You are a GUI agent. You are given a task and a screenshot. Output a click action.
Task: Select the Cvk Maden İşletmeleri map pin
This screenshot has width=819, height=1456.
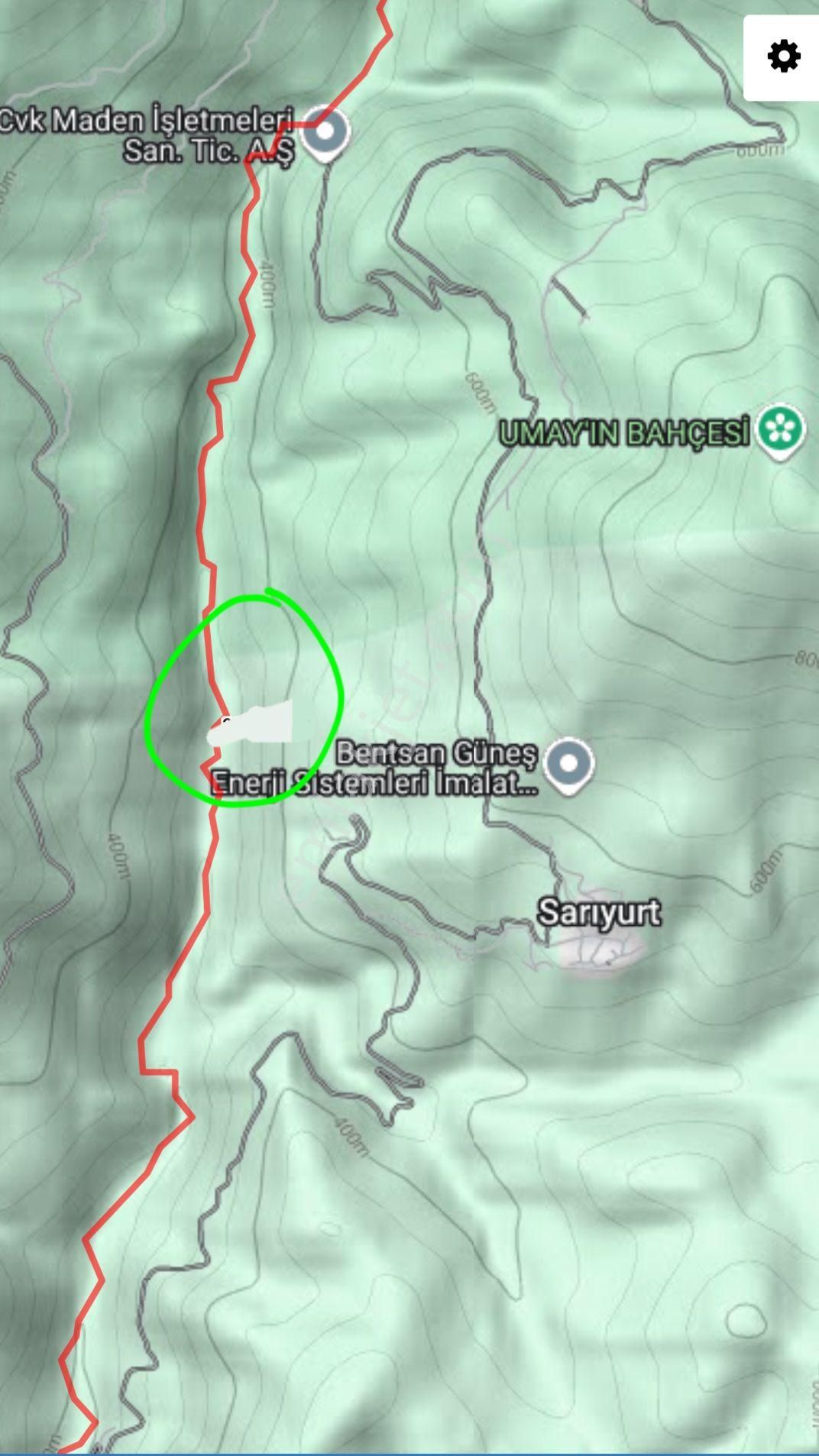[326, 133]
